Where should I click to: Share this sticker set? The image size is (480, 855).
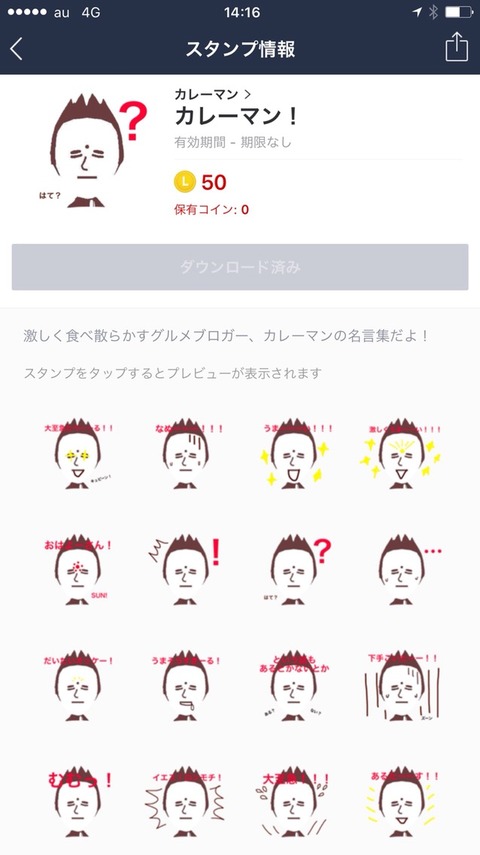click(457, 48)
